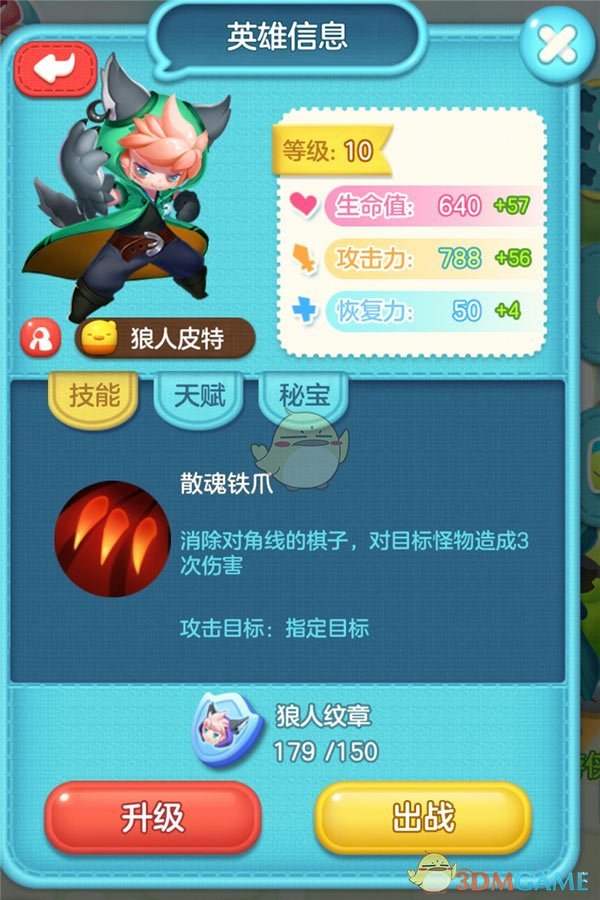Close the hero info dialog
Screen dimensions: 600x900
[559, 44]
